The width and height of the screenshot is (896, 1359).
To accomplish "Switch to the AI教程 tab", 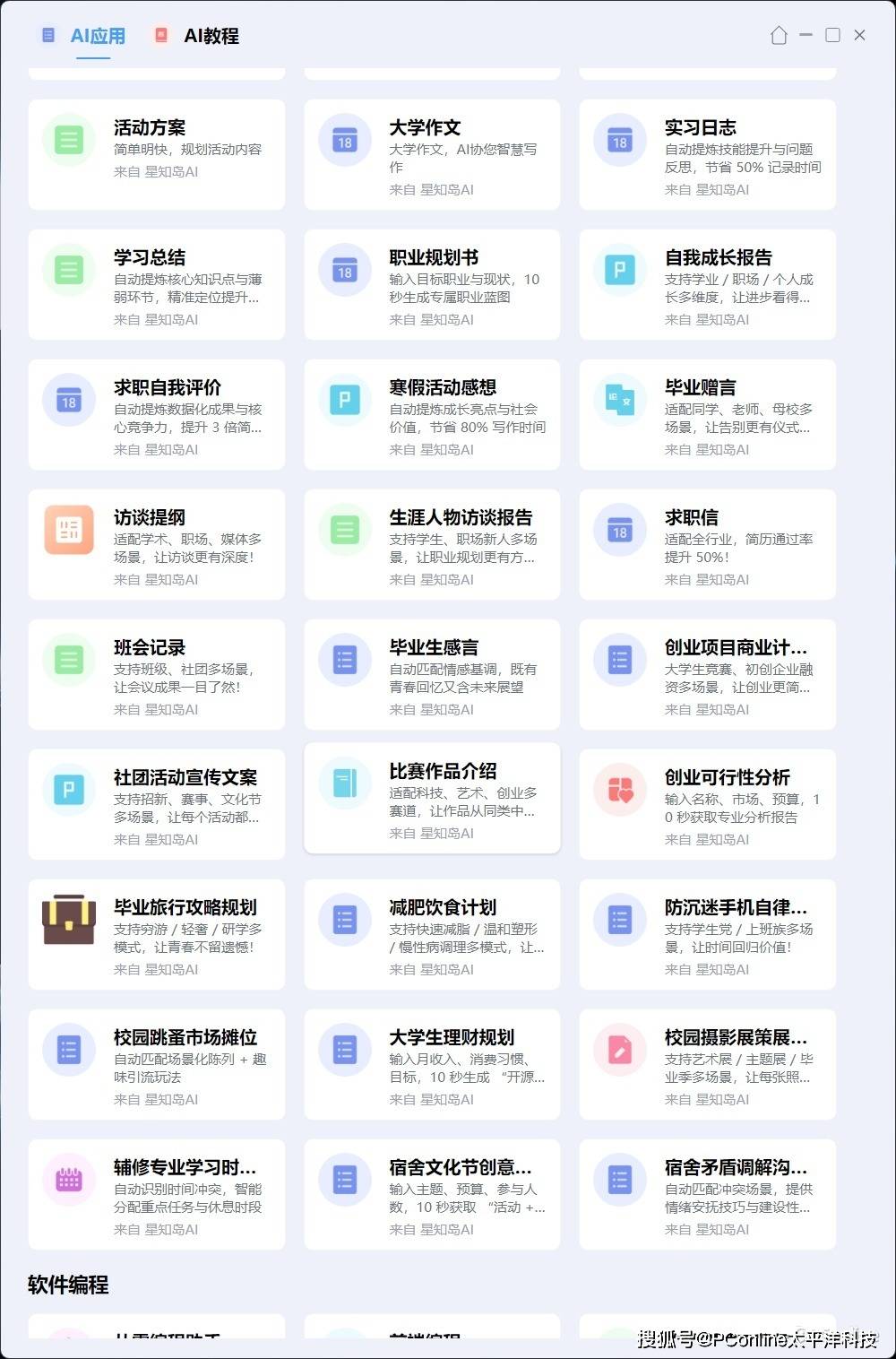I will click(210, 36).
